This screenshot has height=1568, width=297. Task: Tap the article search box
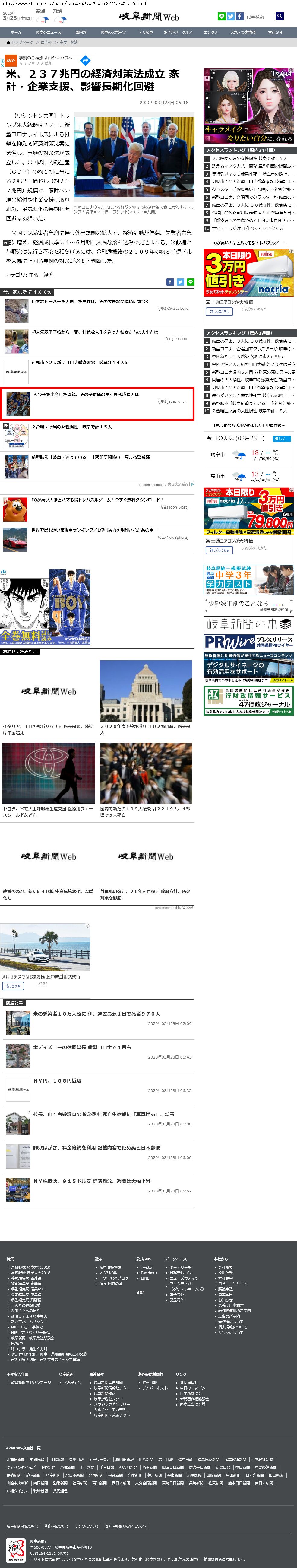pyautogui.click(x=259, y=16)
